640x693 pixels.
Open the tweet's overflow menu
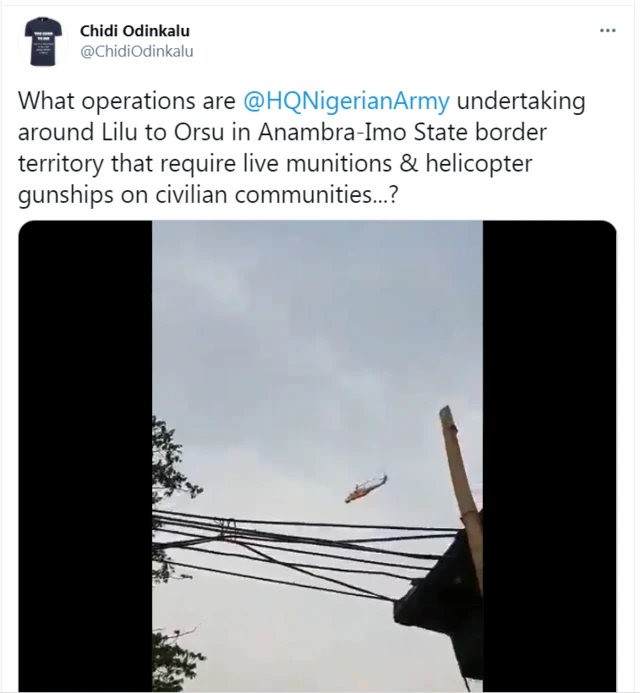click(607, 31)
